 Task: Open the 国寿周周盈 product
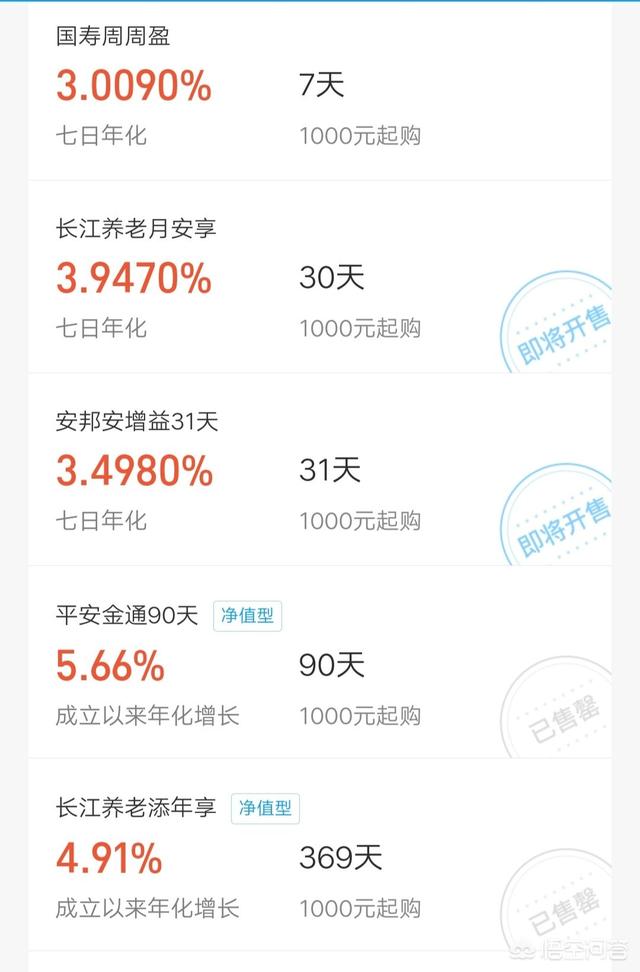tap(113, 38)
